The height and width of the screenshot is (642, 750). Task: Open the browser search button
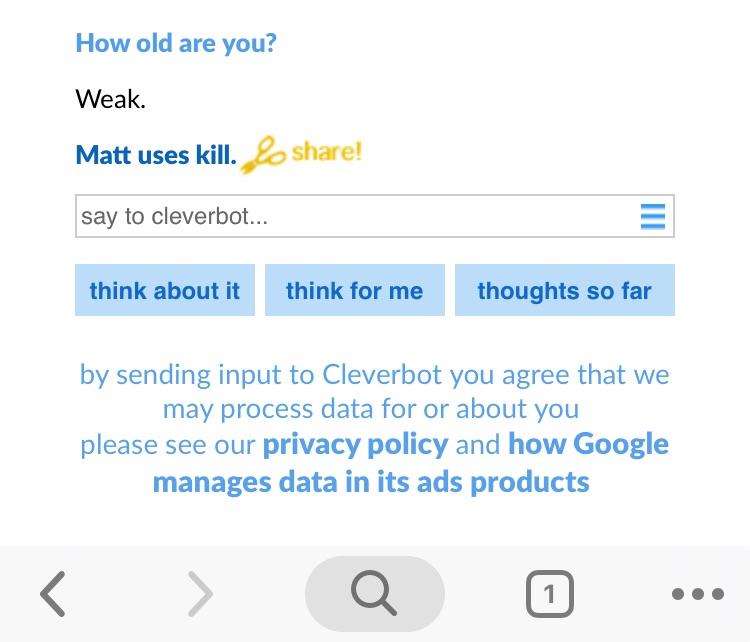pos(374,594)
